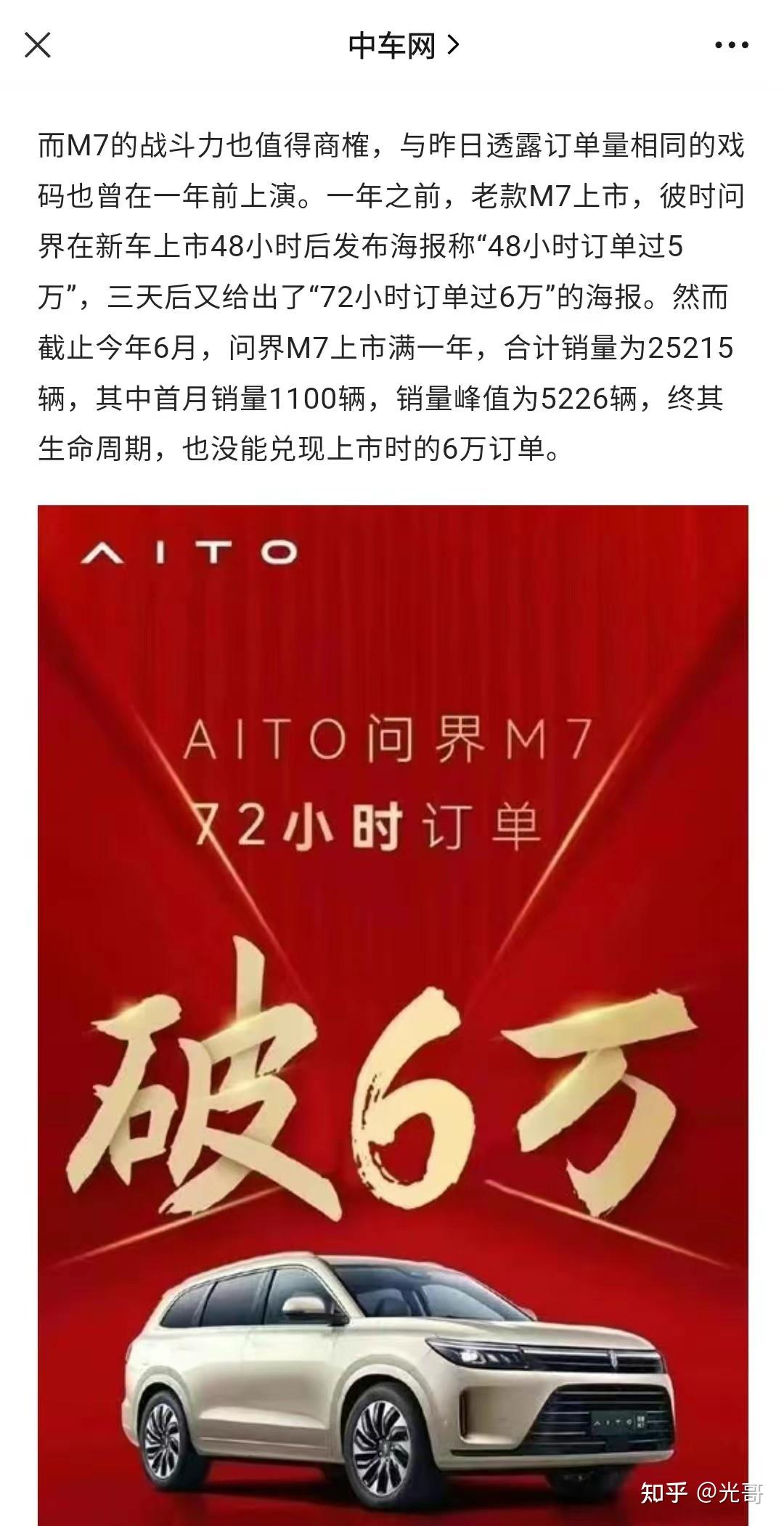Open the AITO M7 poster image
This screenshot has width=784, height=1526.
click(x=393, y=1015)
